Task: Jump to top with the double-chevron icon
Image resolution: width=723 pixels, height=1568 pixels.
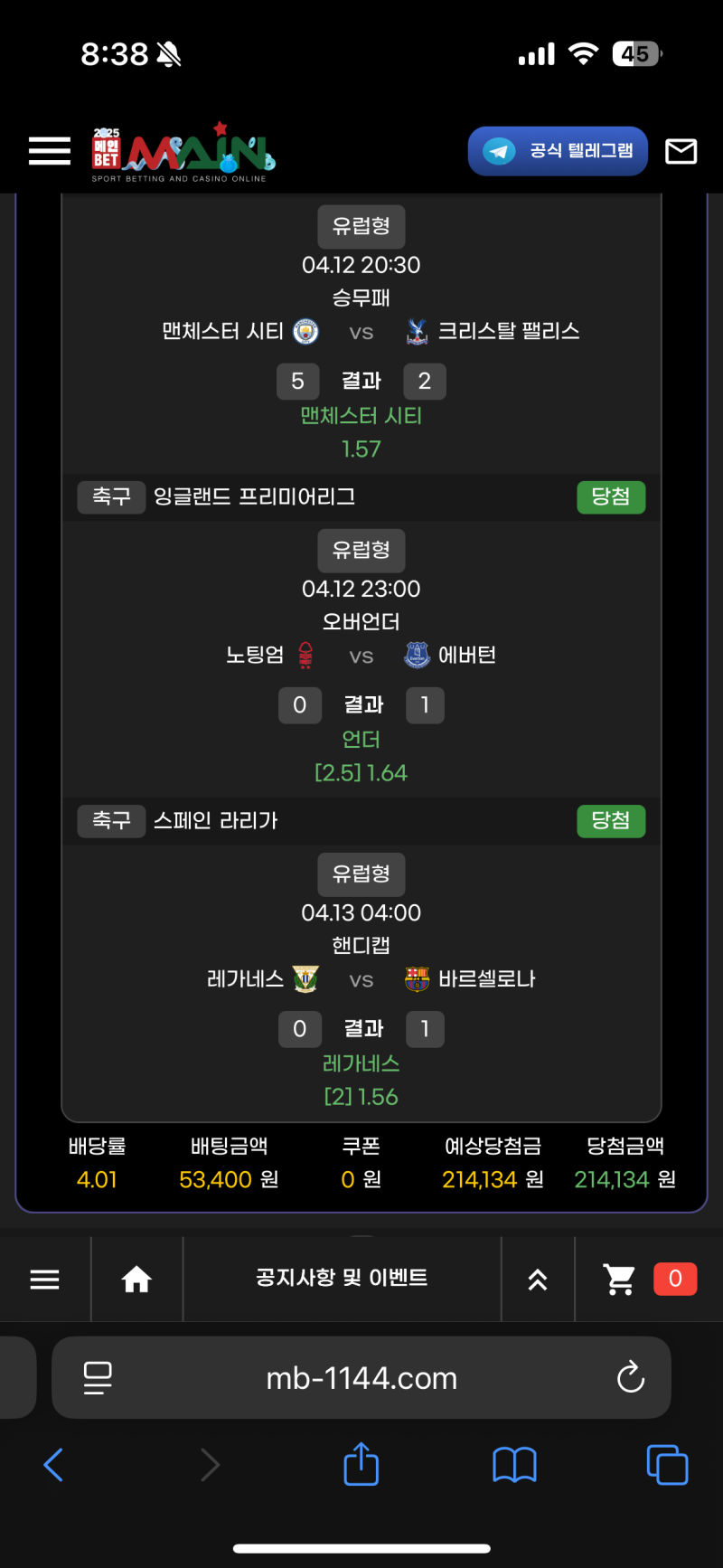Action: click(538, 1279)
